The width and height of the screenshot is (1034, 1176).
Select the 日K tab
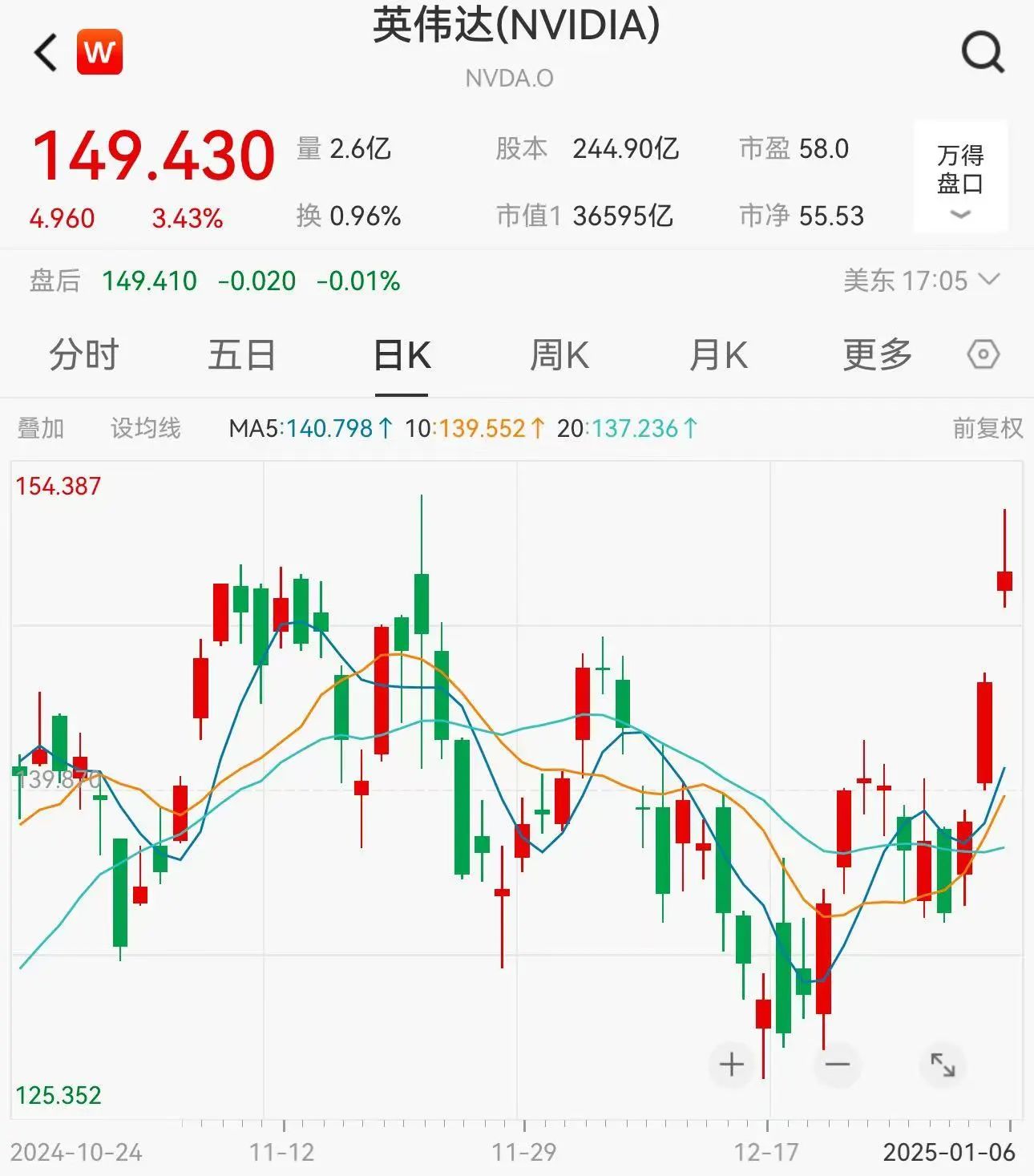pos(402,355)
